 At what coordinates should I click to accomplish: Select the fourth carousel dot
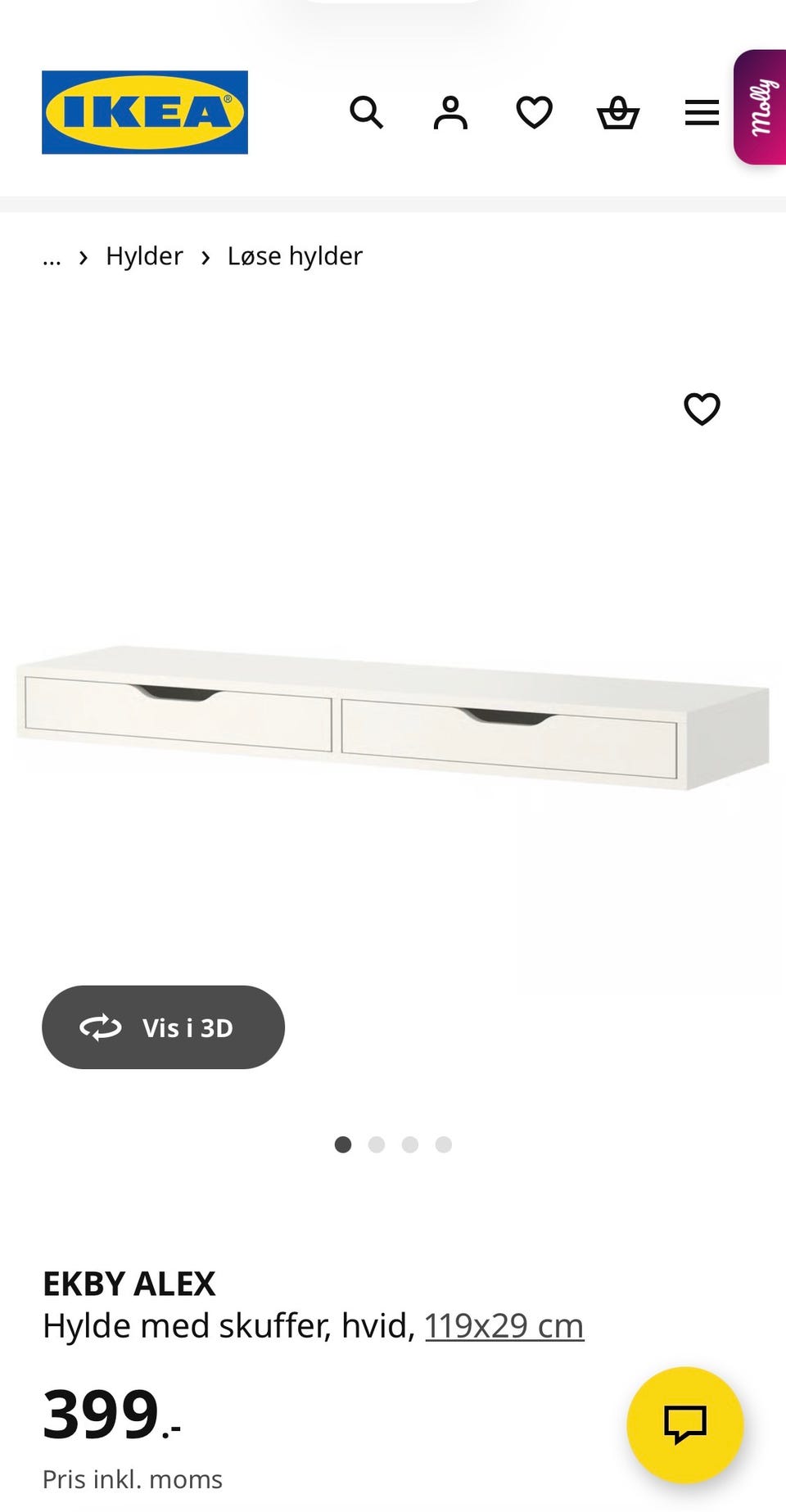[x=443, y=1145]
